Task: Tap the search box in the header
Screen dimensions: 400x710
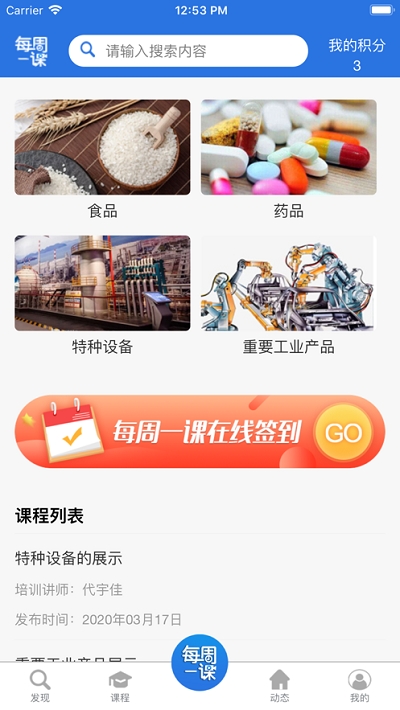Action: 188,51
